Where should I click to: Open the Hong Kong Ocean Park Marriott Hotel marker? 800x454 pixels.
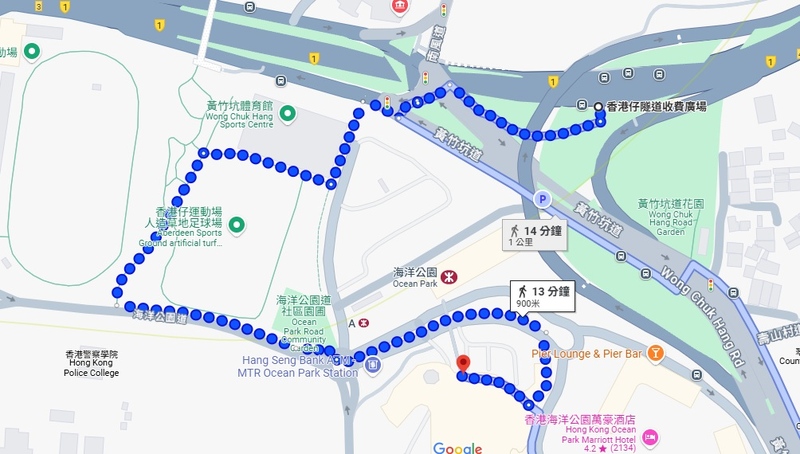(650, 435)
